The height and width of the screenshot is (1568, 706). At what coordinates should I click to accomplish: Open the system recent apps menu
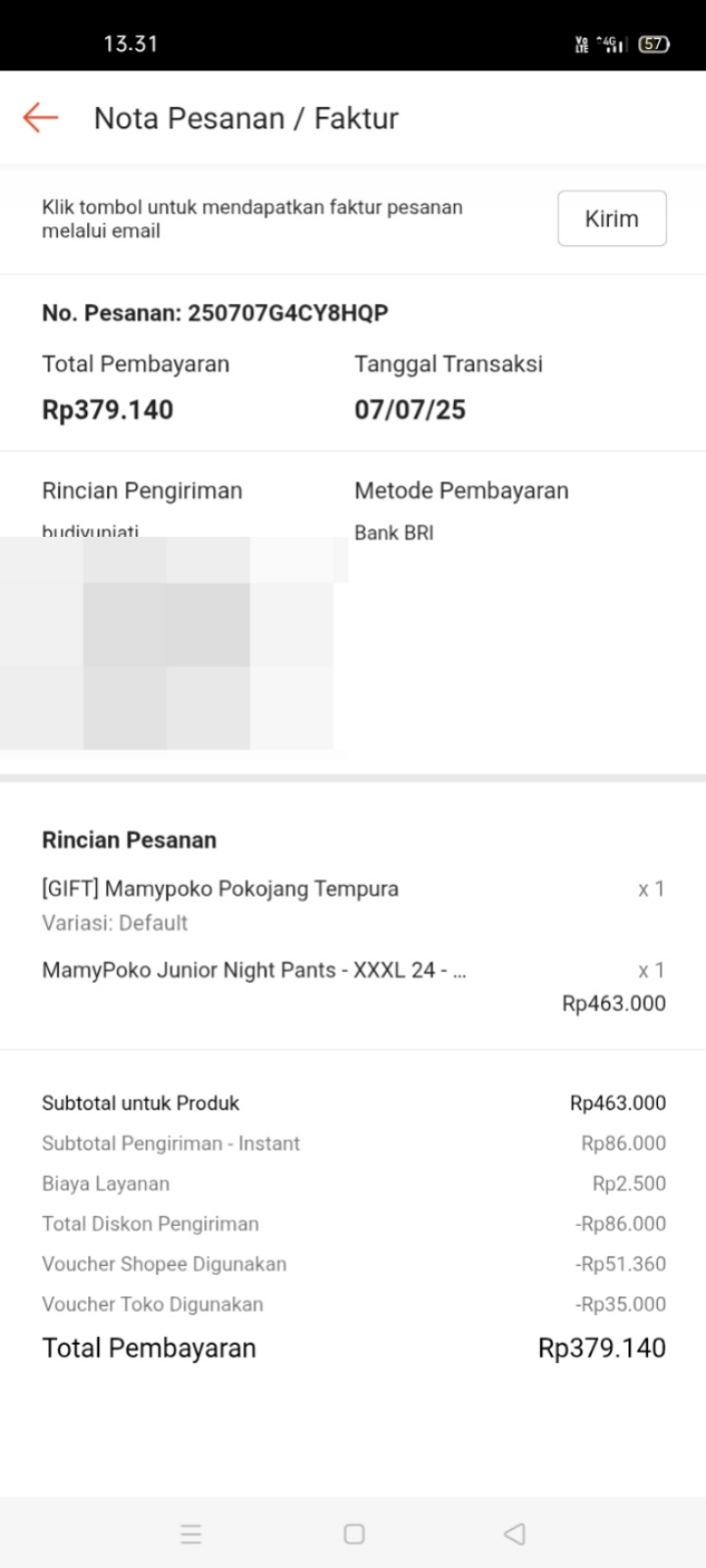[191, 1534]
